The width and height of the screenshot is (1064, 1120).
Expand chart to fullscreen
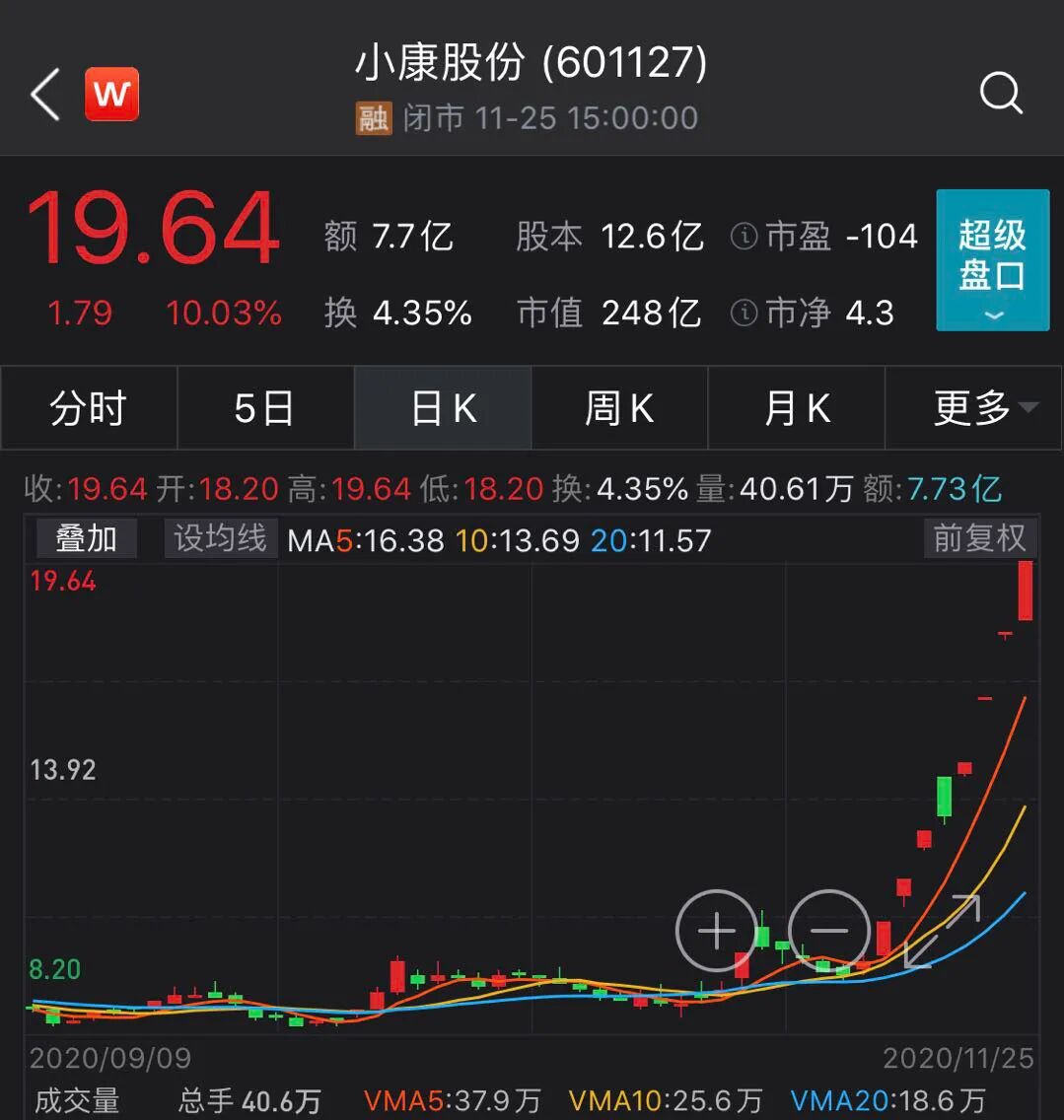(x=942, y=932)
